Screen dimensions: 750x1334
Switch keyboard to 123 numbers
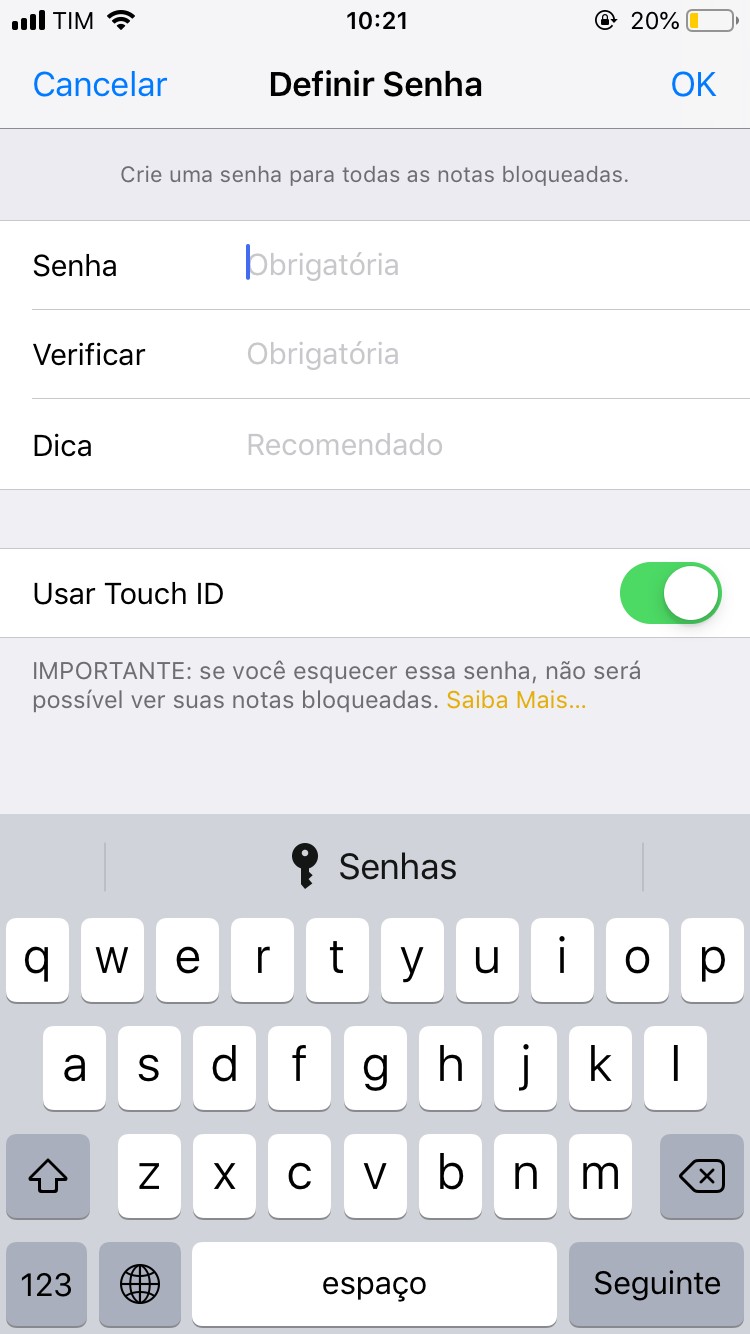pos(47,1283)
